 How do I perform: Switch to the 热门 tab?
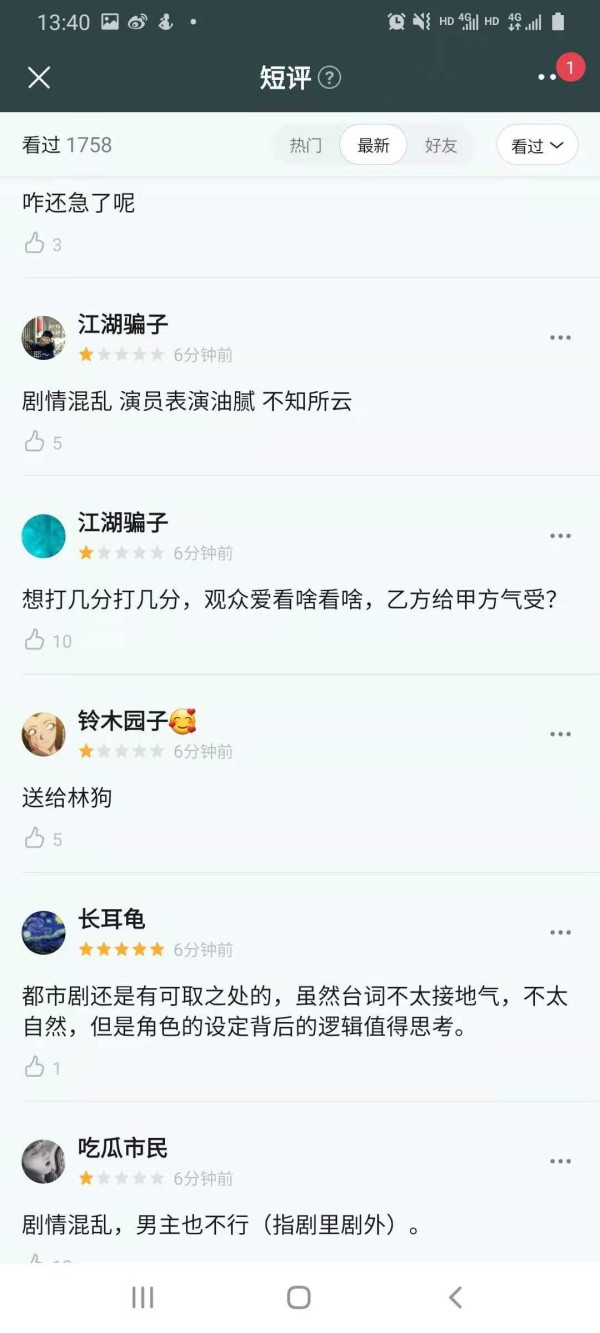(306, 146)
